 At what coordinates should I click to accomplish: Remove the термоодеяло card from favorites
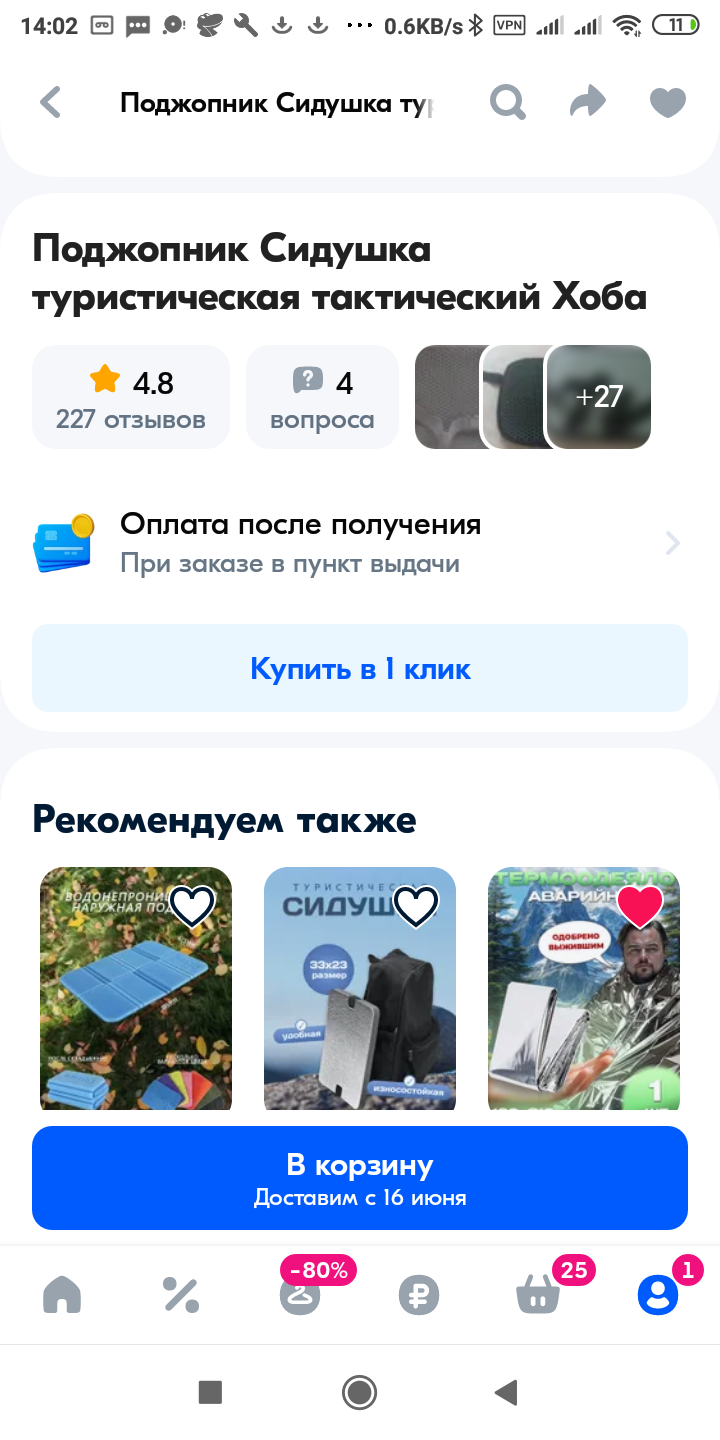coord(640,906)
